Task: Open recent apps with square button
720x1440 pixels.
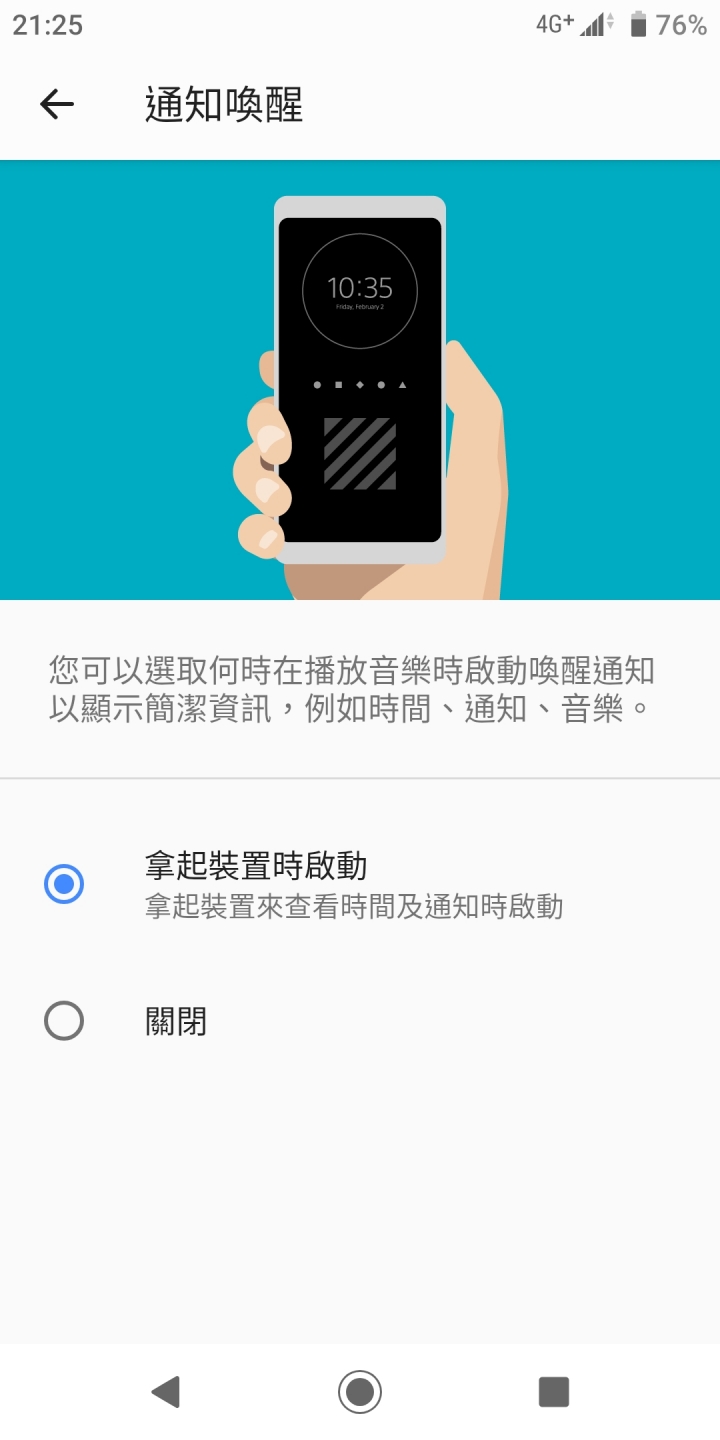Action: click(x=553, y=1391)
